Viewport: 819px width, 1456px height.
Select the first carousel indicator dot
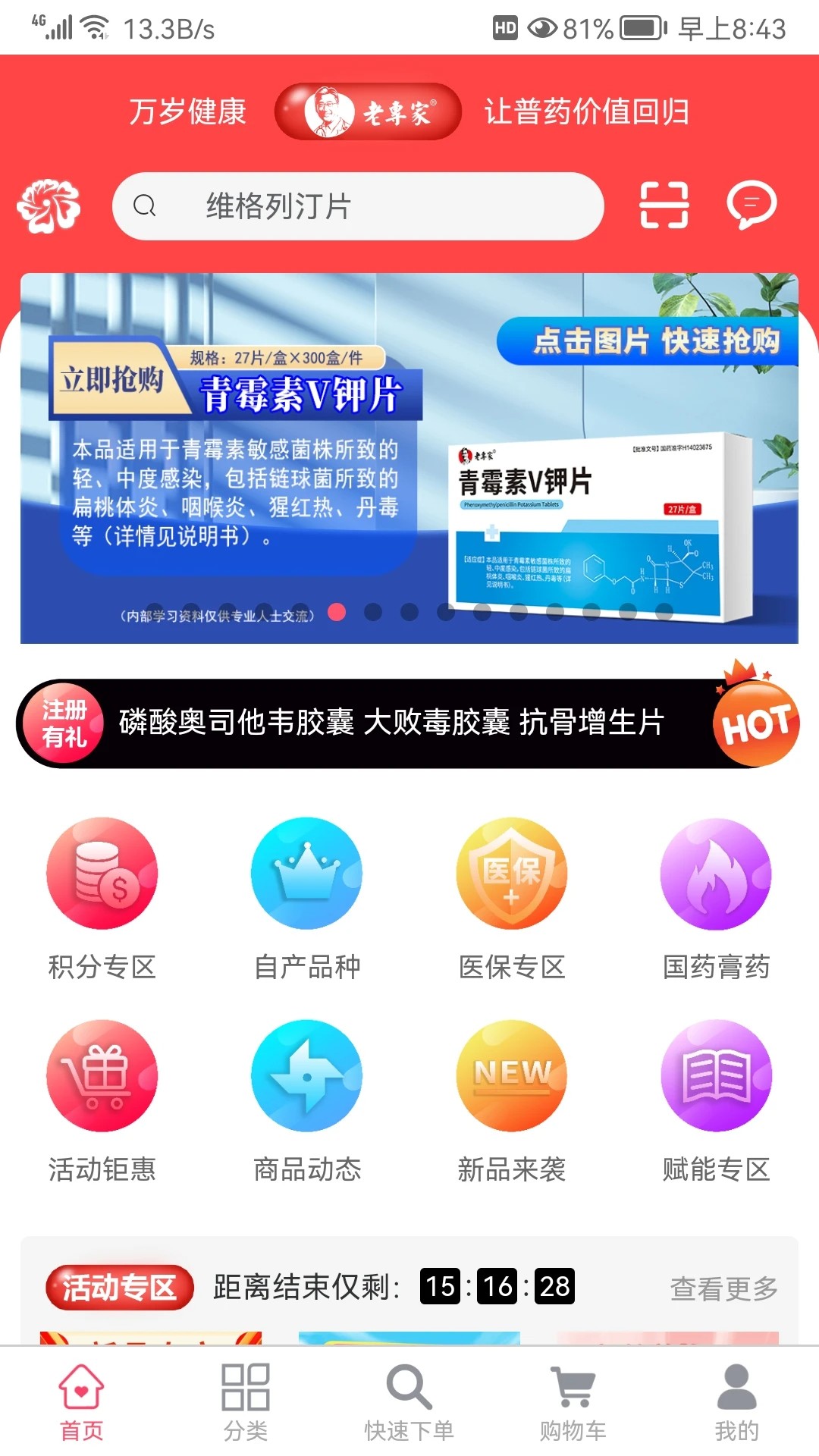click(337, 611)
